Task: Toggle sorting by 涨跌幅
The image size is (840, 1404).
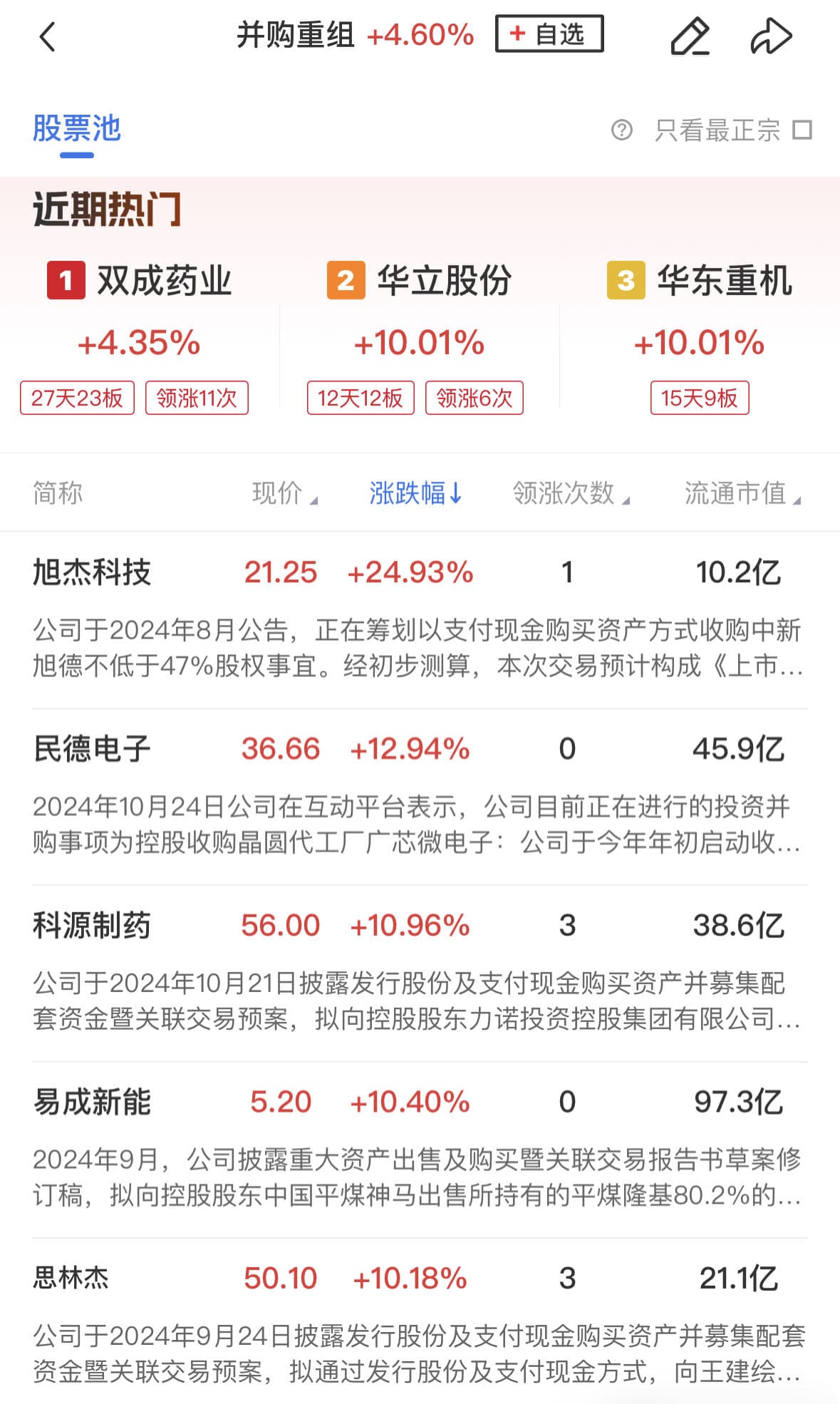Action: point(415,492)
